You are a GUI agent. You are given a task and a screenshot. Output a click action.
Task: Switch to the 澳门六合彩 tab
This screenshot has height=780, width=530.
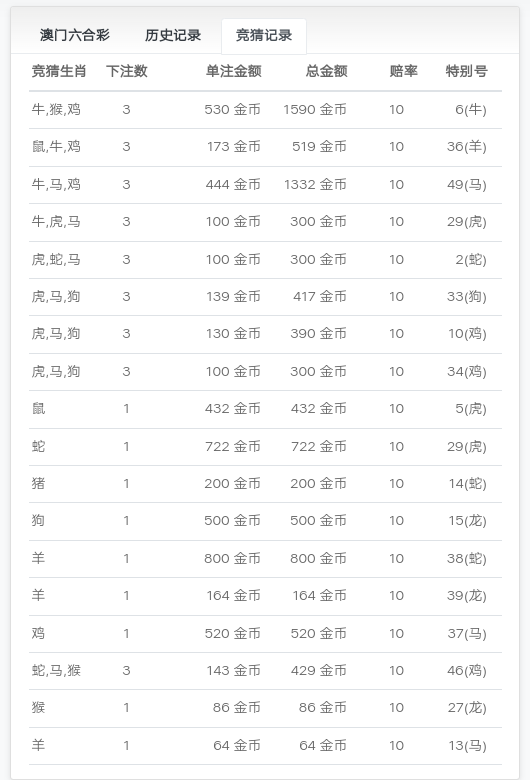(x=75, y=35)
